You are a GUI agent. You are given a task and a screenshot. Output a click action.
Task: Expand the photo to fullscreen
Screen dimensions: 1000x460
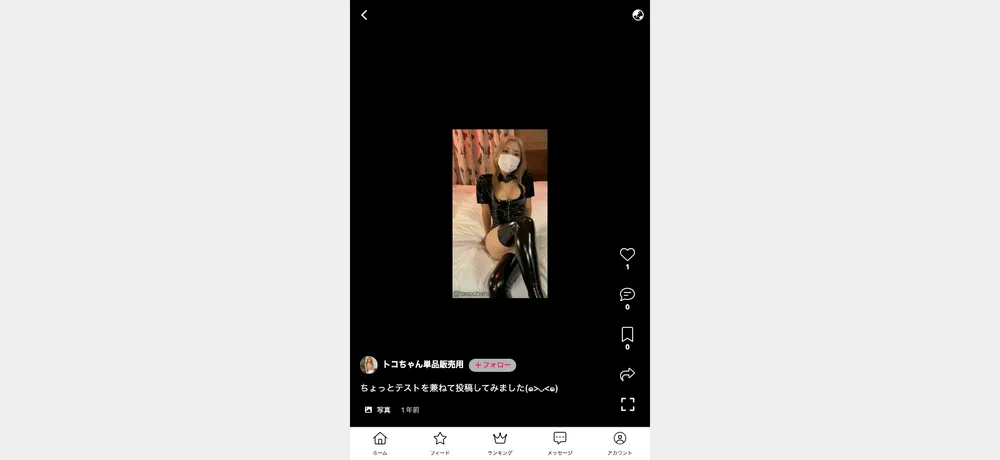(x=627, y=404)
